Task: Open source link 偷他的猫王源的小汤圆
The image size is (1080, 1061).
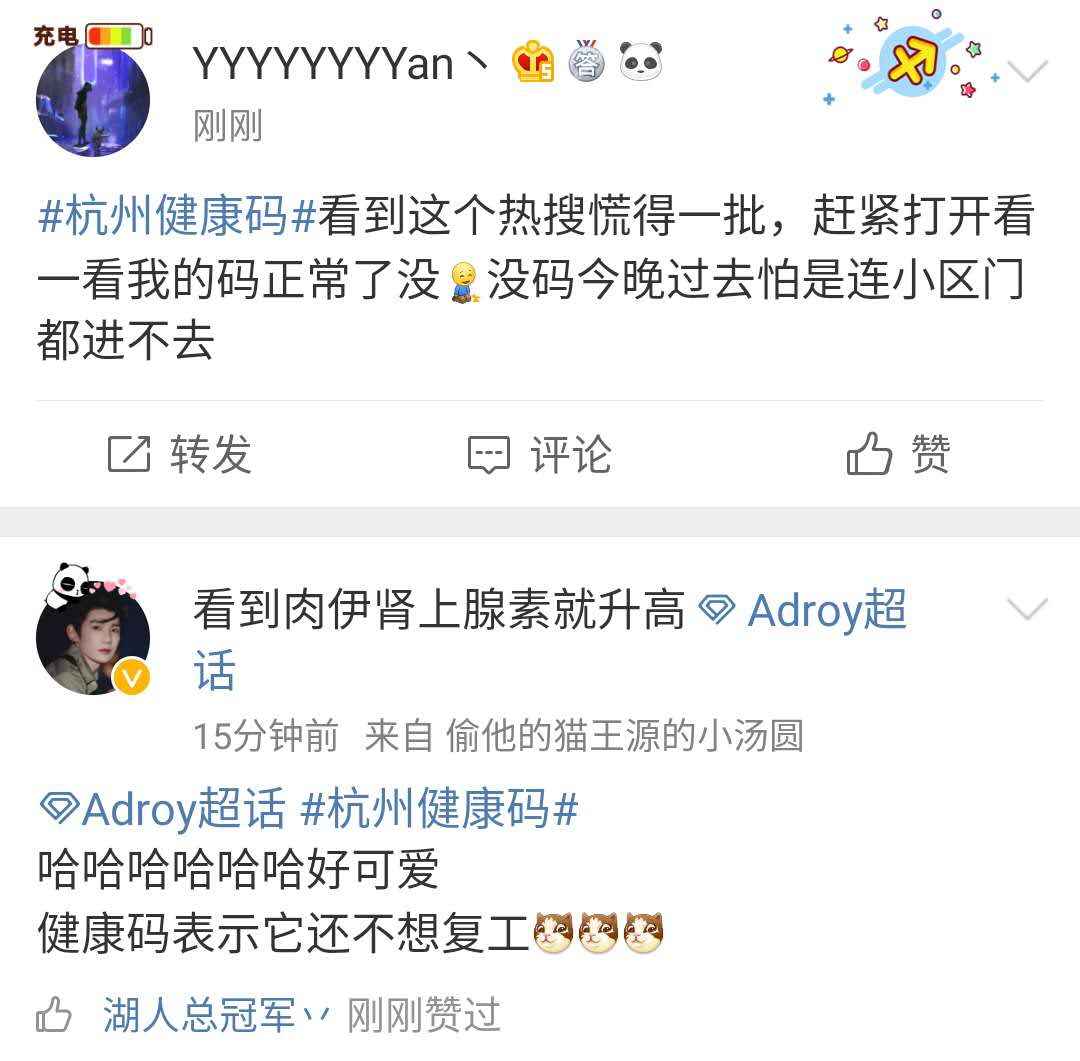Action: [624, 737]
